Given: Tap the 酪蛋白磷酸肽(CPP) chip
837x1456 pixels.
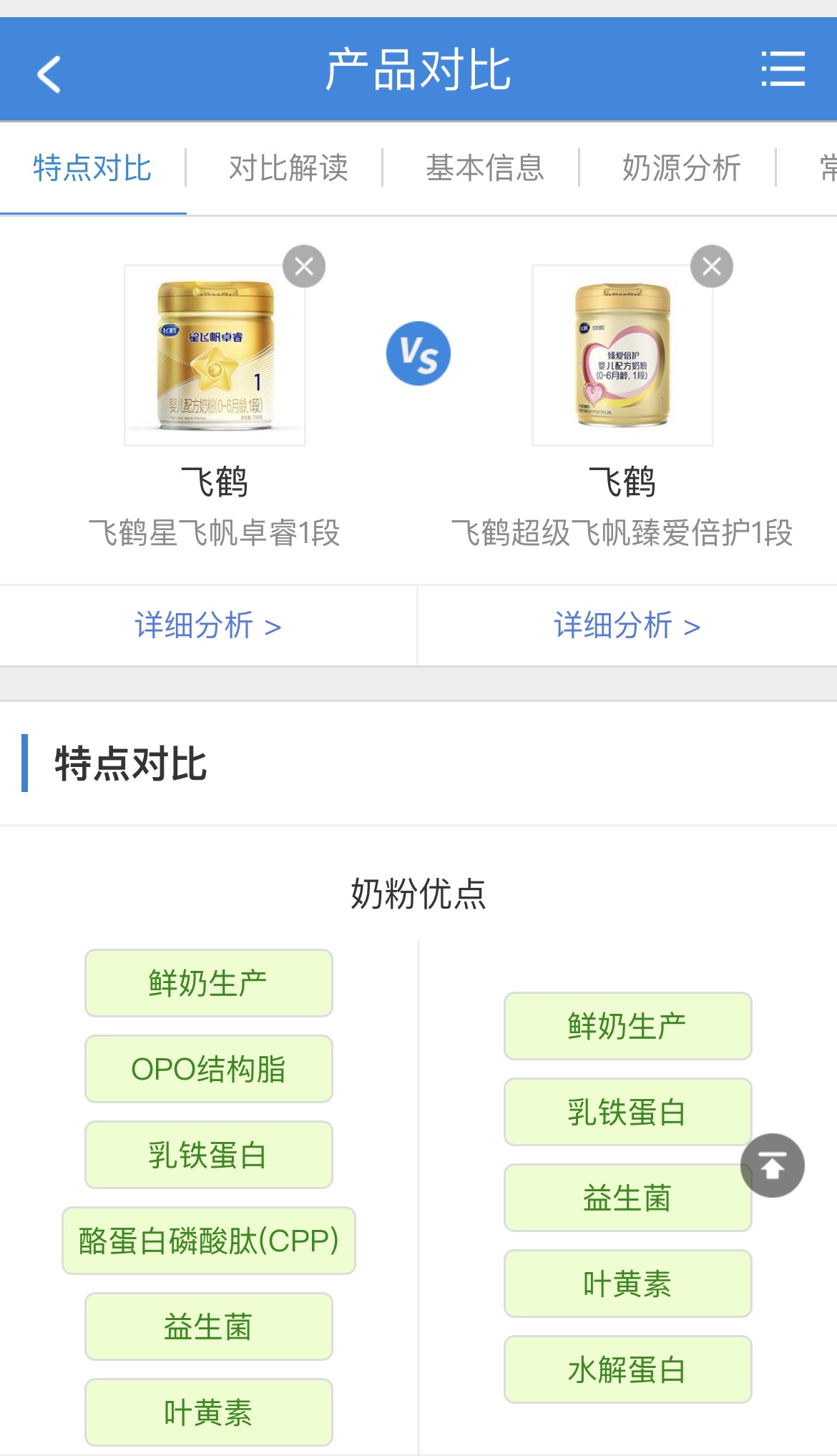Looking at the screenshot, I should pyautogui.click(x=208, y=1241).
